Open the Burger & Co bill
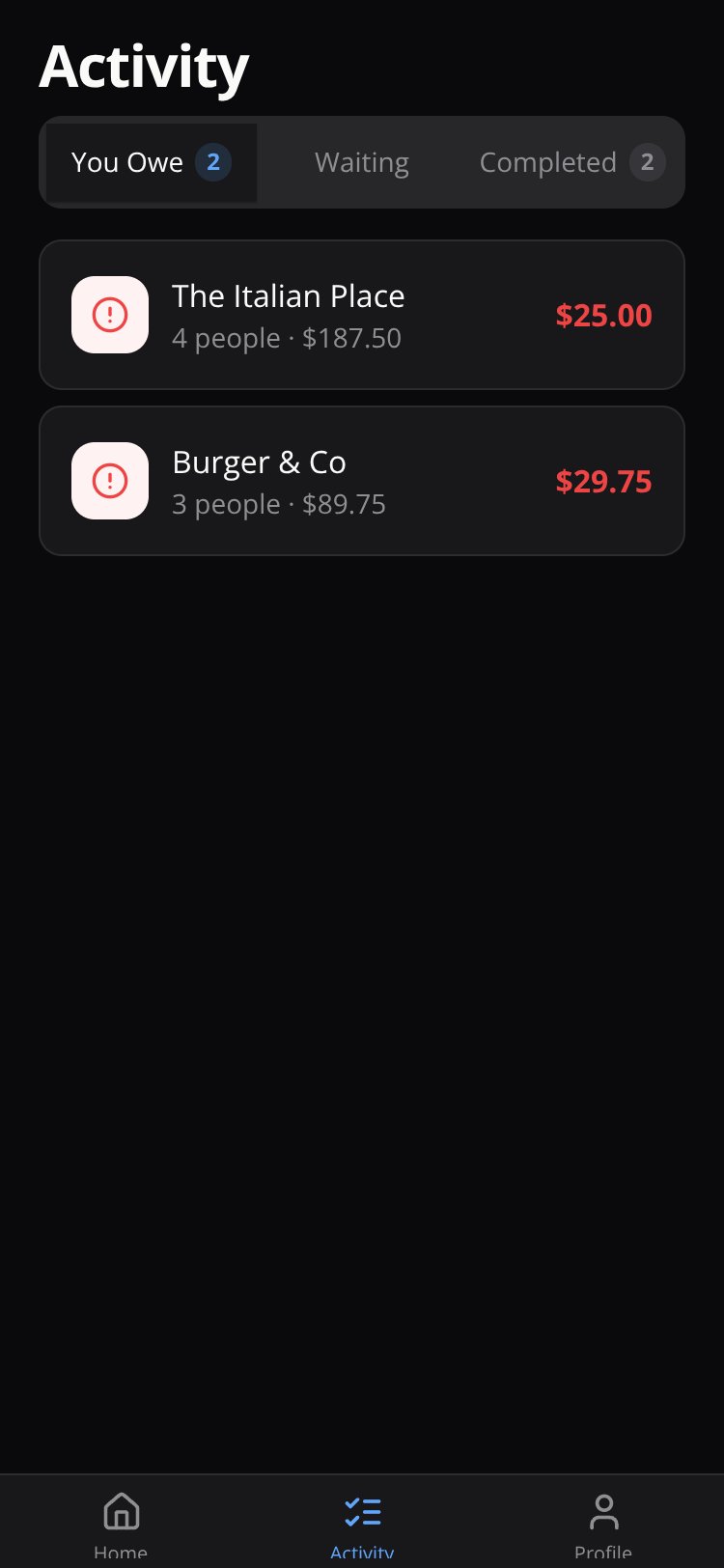 click(362, 481)
